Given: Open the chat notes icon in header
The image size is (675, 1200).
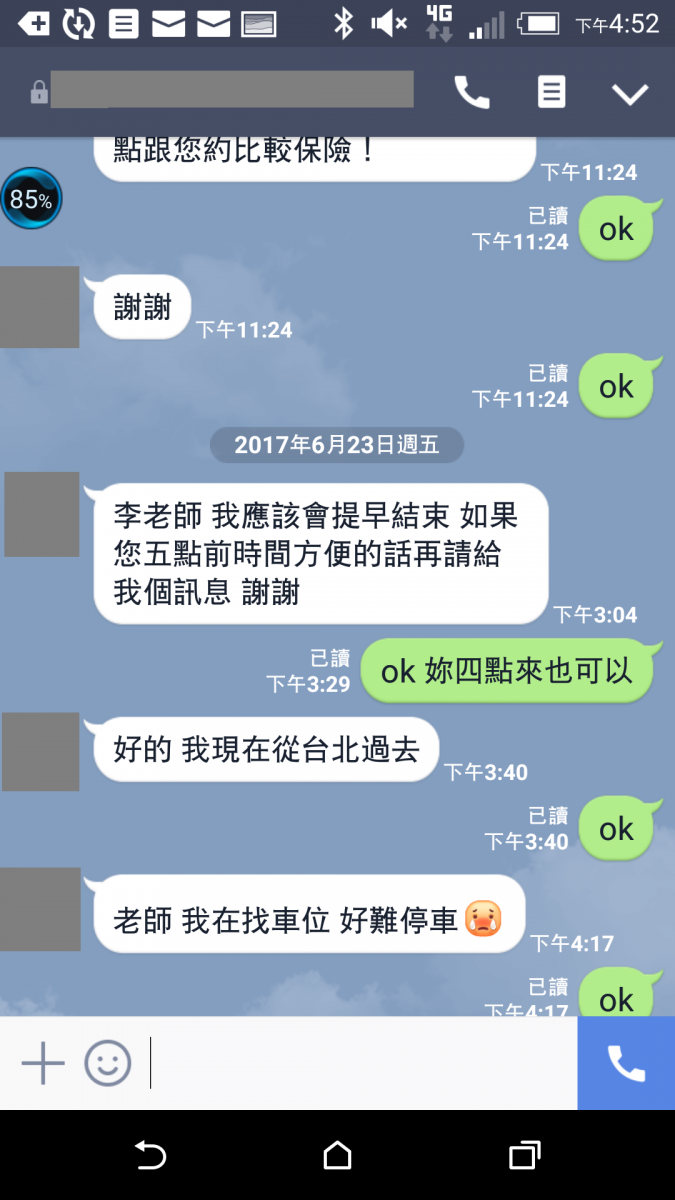Looking at the screenshot, I should point(551,93).
